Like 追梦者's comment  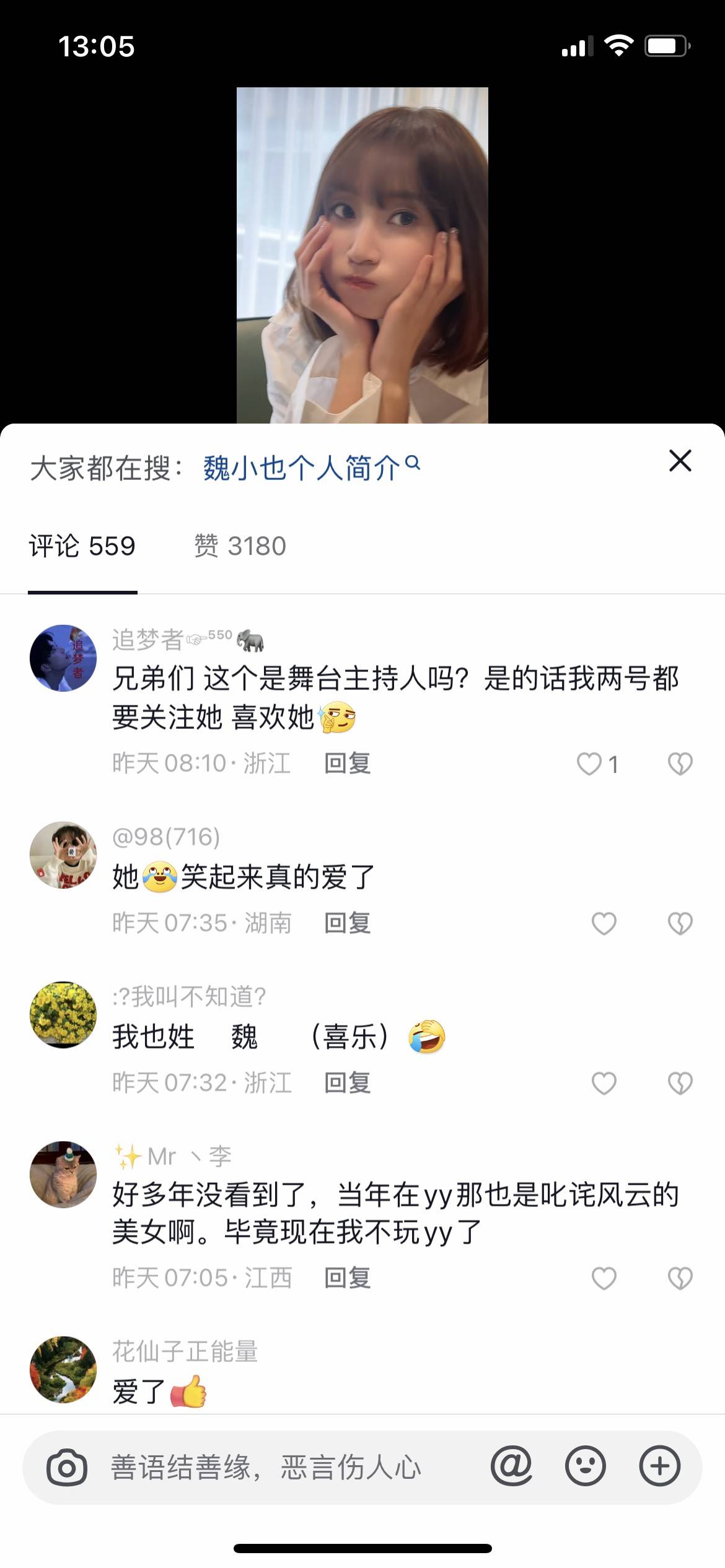[589, 764]
